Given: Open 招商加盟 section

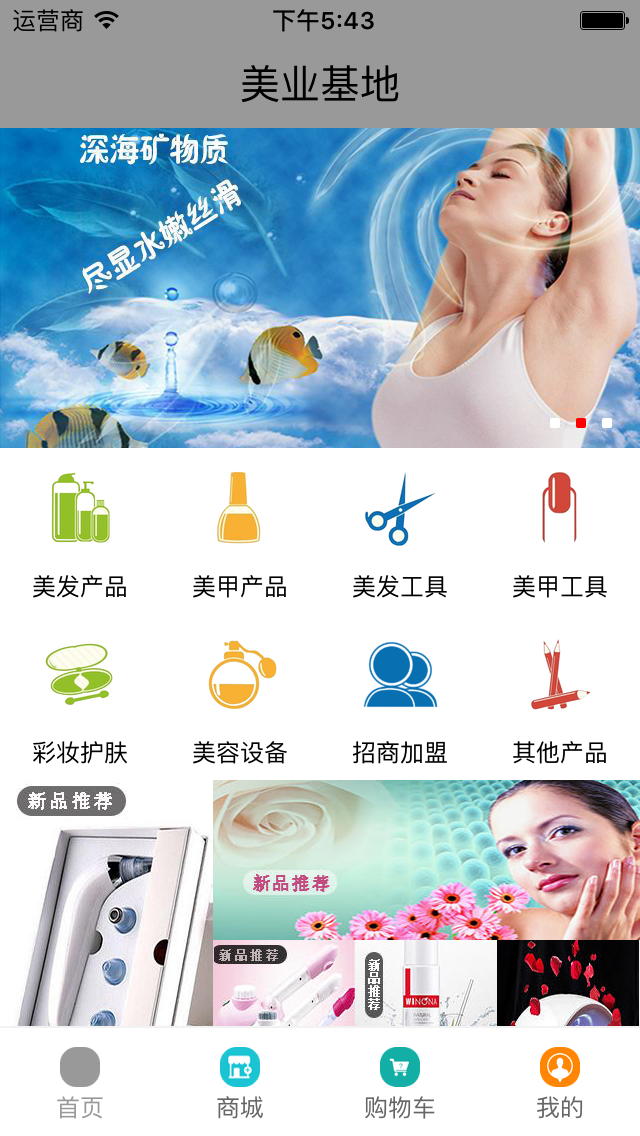Looking at the screenshot, I should (x=400, y=700).
